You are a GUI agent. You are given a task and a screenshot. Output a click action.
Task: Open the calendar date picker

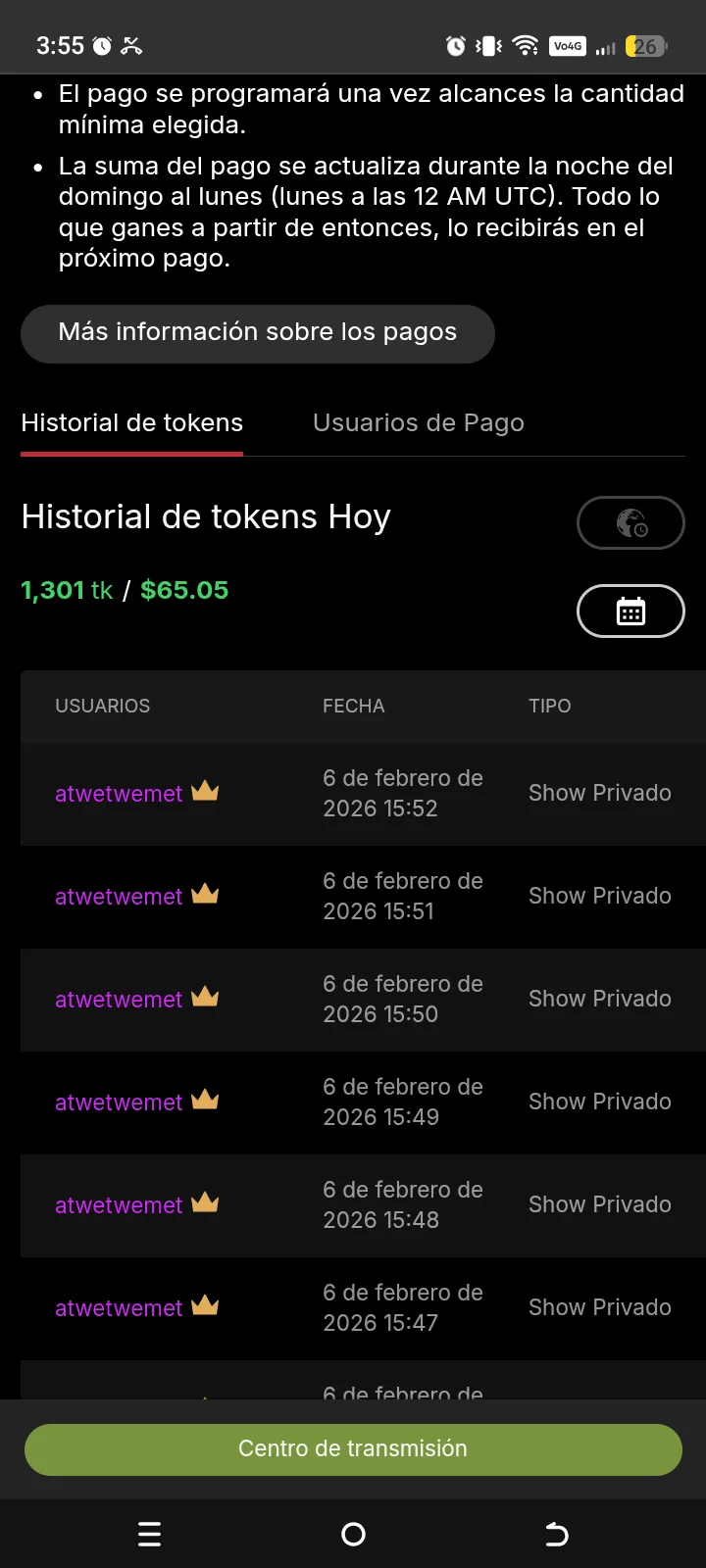click(x=630, y=612)
